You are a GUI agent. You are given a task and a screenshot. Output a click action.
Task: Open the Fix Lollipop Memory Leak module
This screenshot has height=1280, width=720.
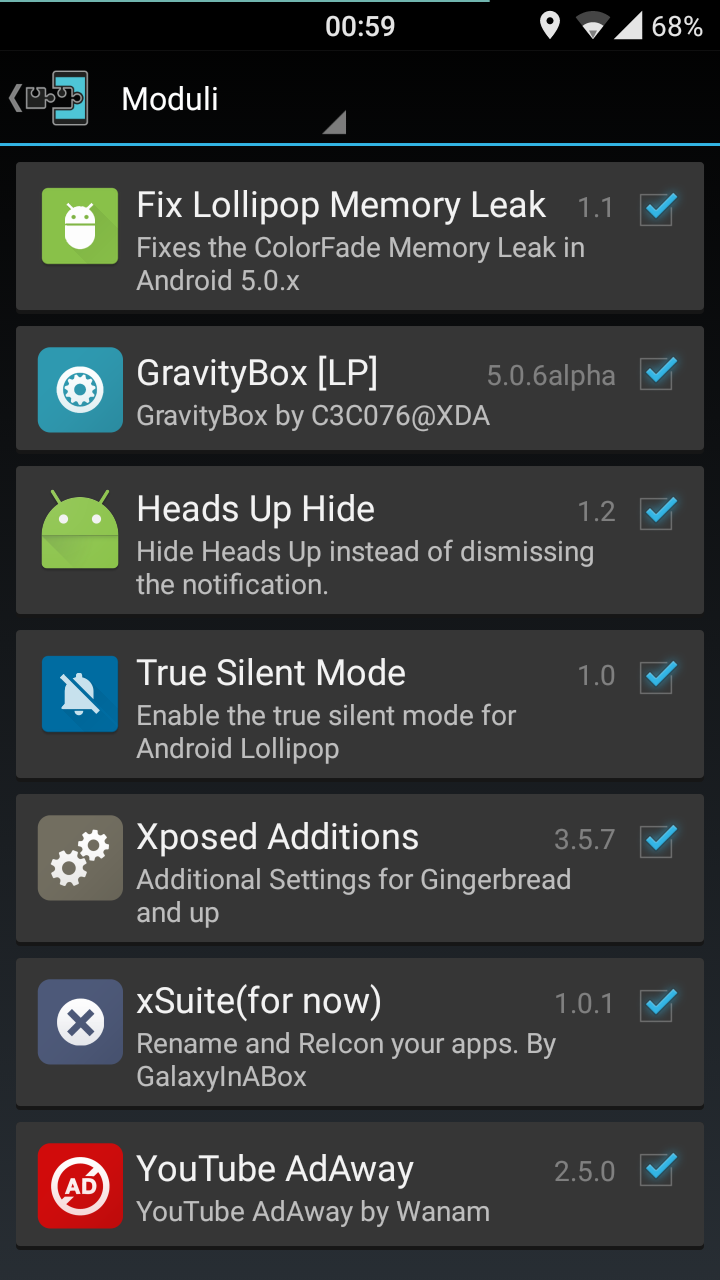[x=360, y=236]
